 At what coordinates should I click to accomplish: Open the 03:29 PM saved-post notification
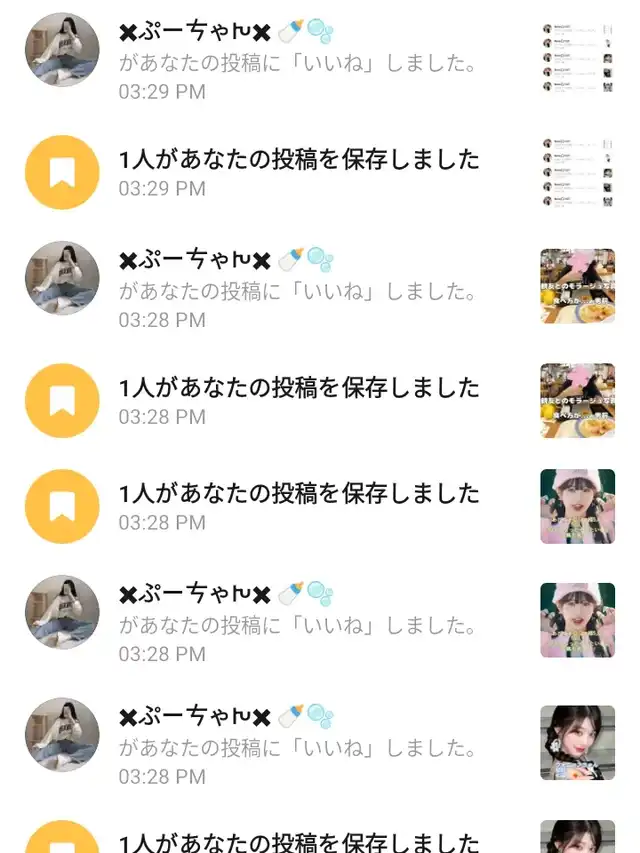coord(300,172)
